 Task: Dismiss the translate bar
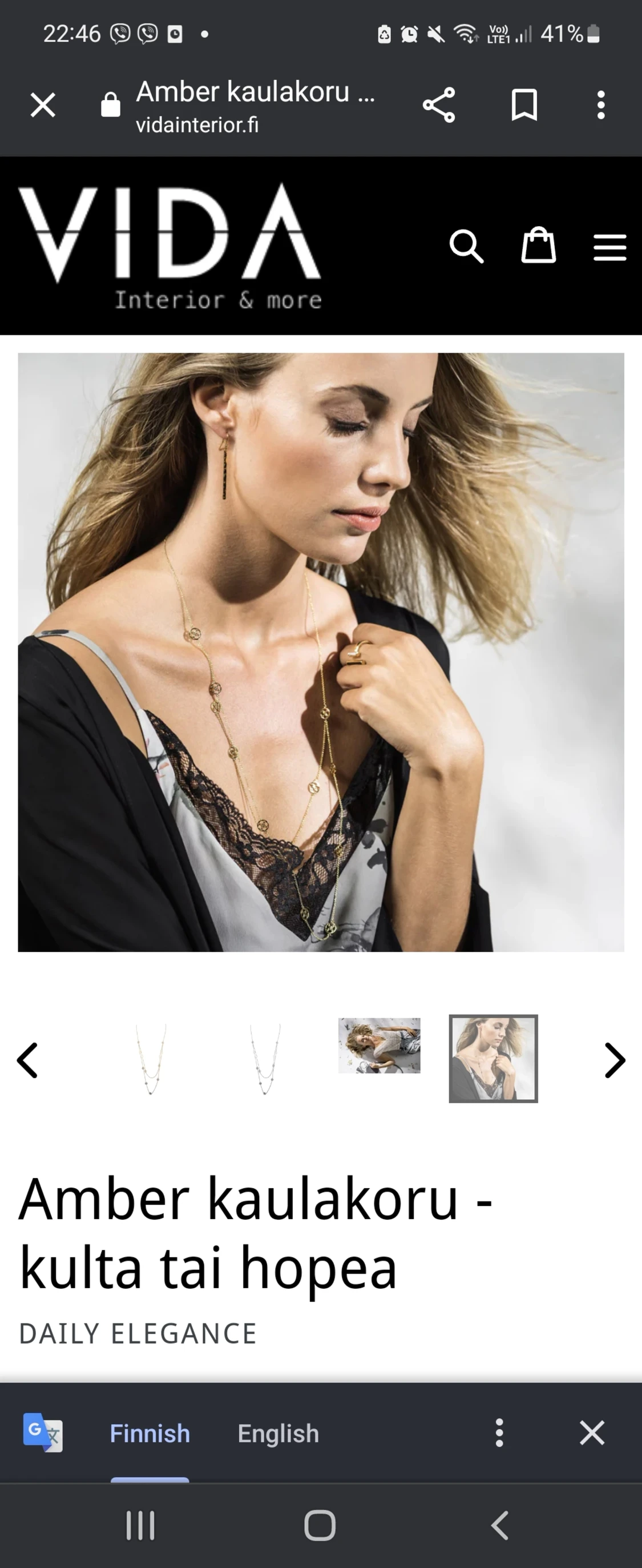[x=591, y=1433]
